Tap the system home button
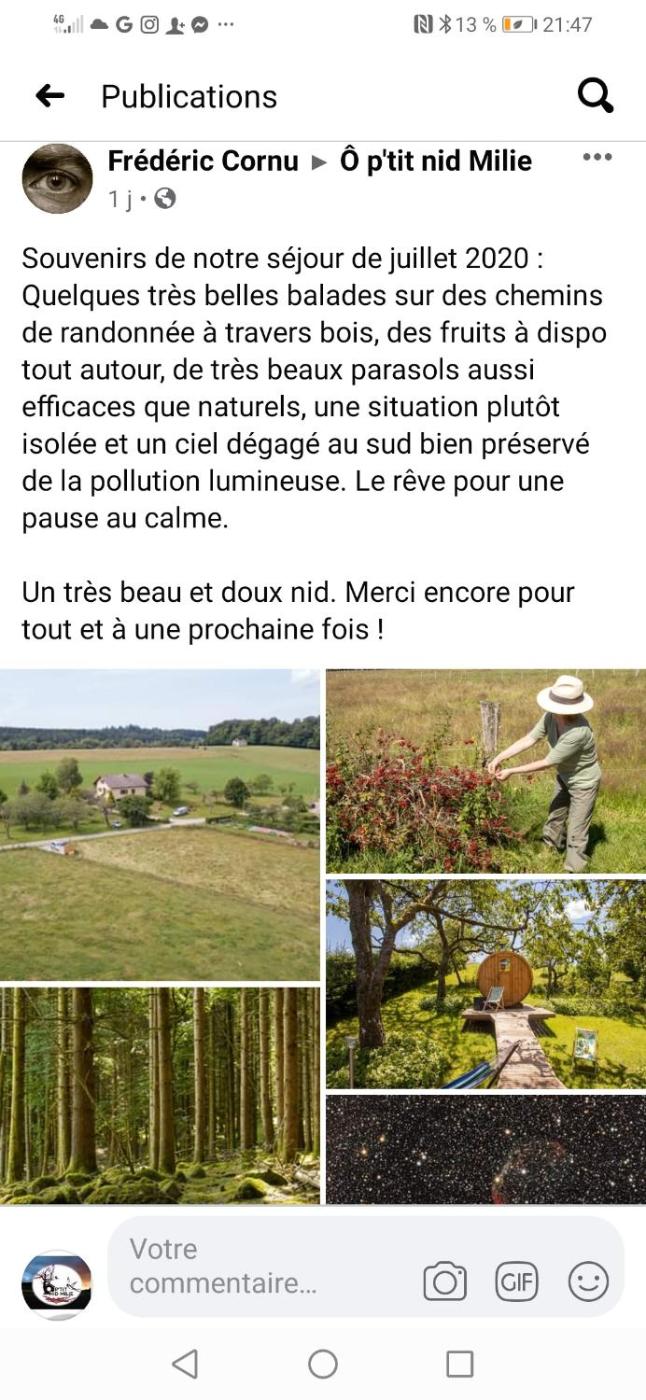 point(323,1364)
